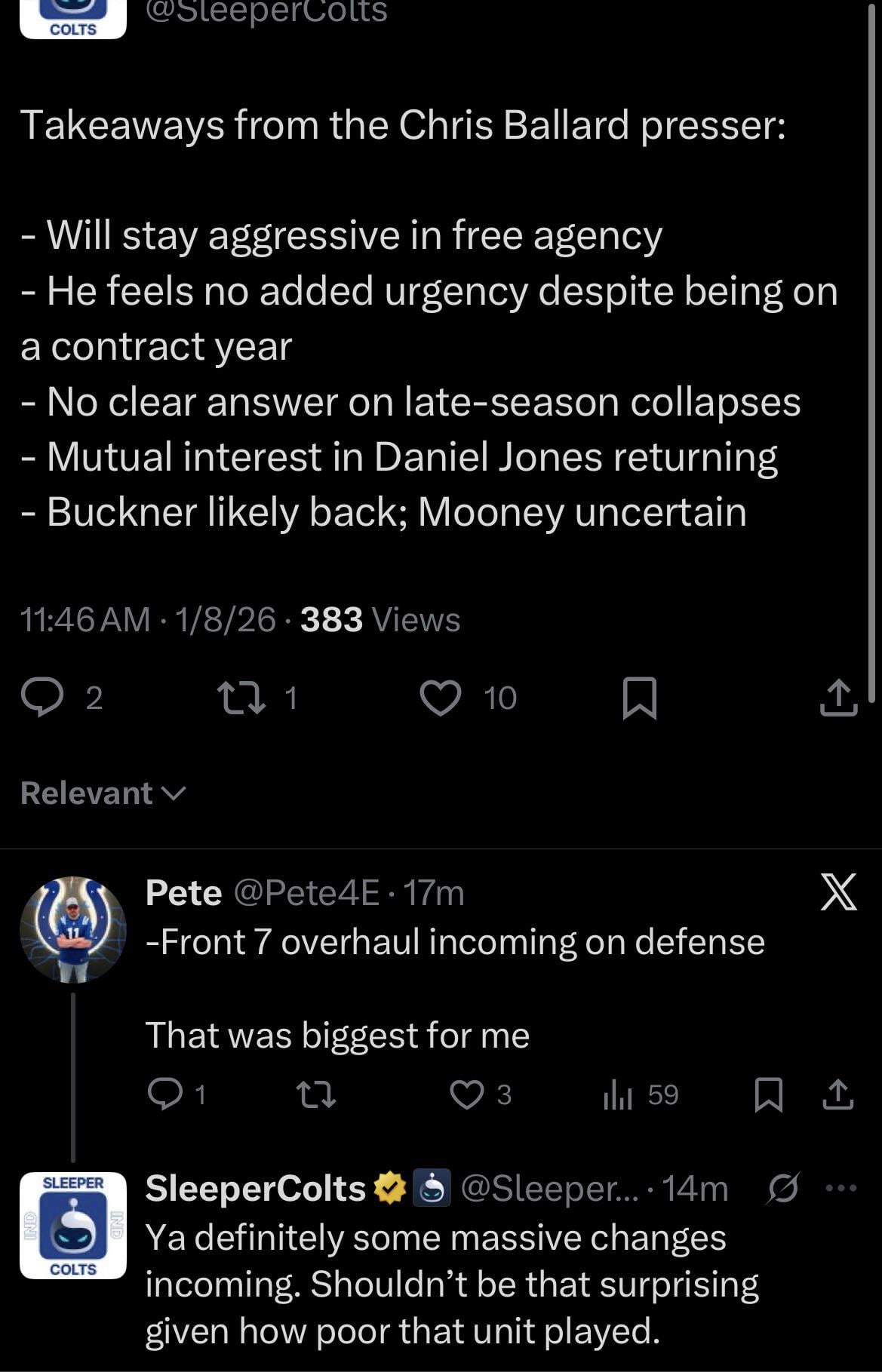Reply to the Chris Ballard takeaways post
The height and width of the screenshot is (1372, 882).
(42, 697)
